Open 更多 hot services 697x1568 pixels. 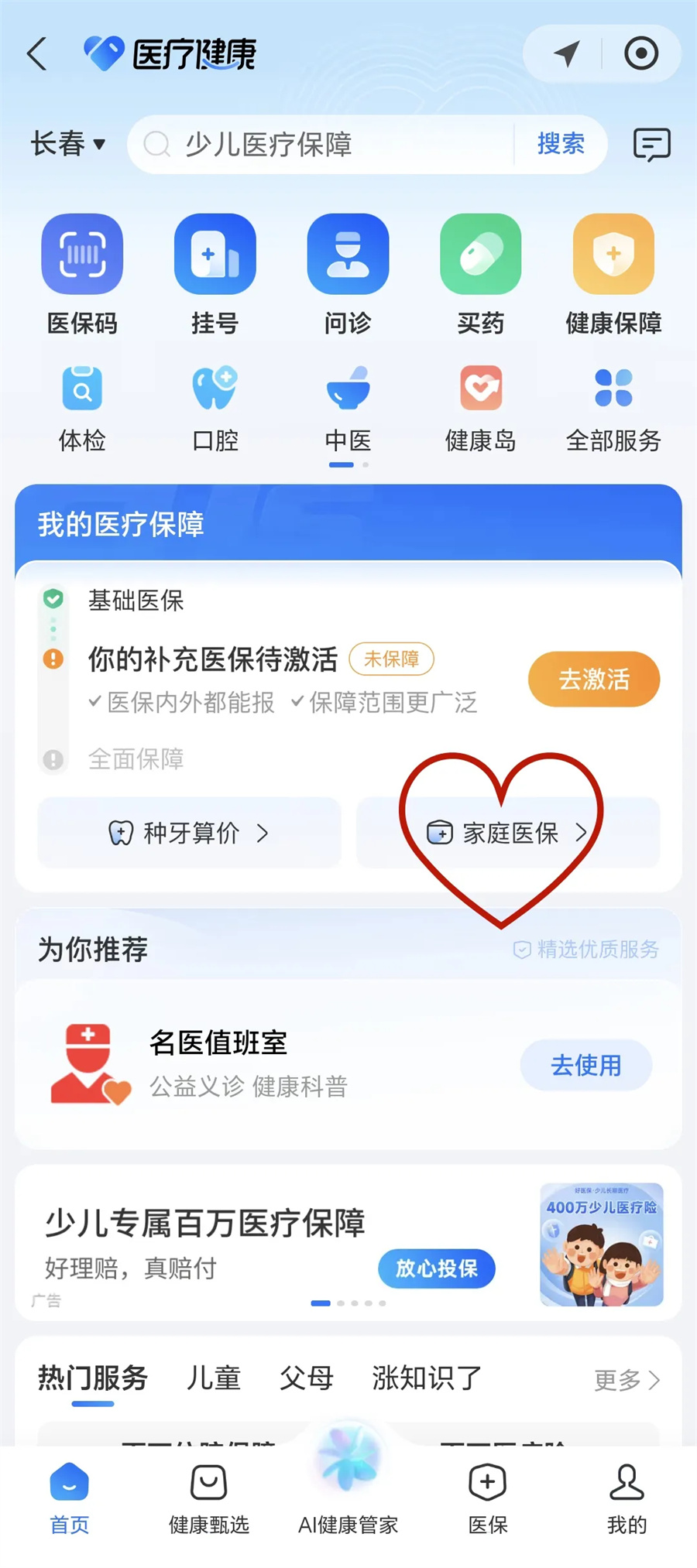click(627, 1380)
